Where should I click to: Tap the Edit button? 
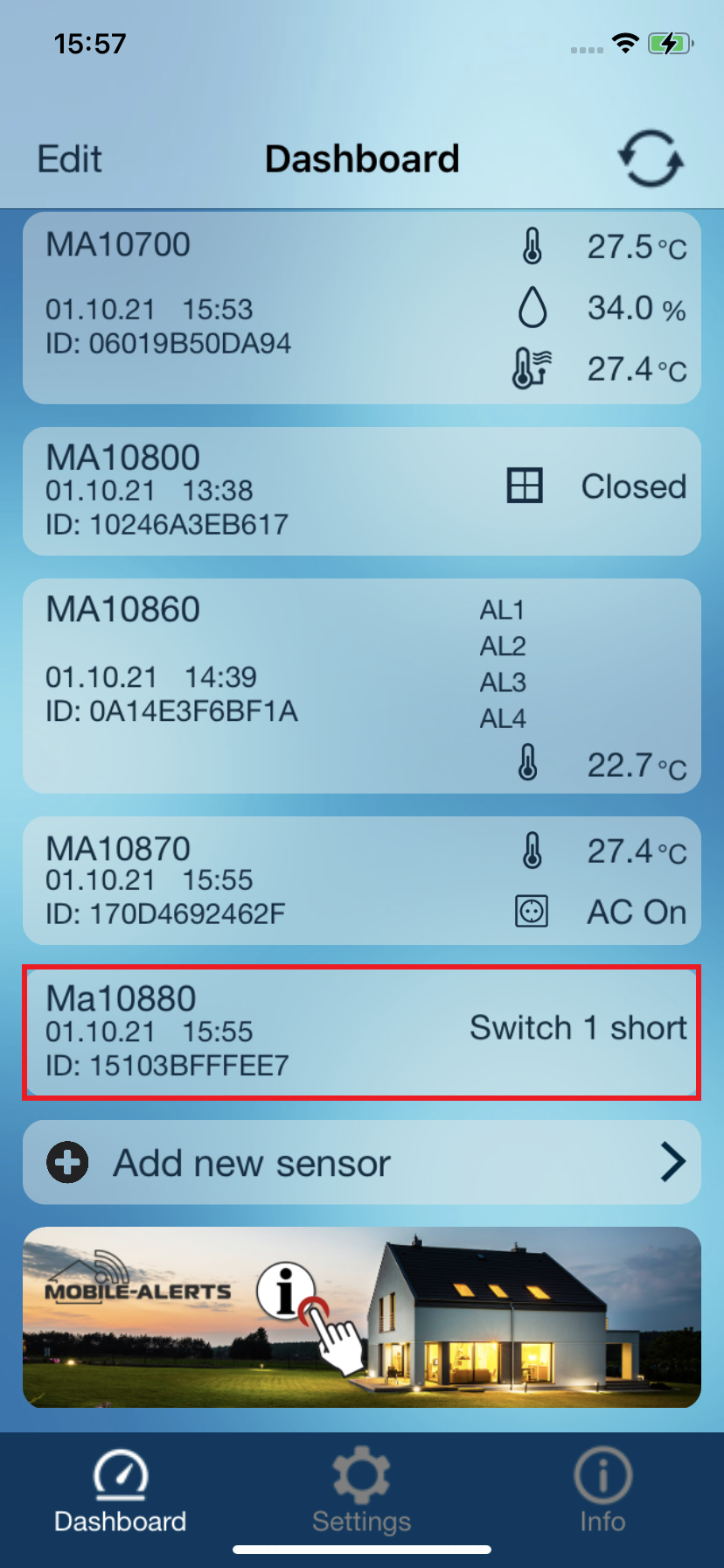(69, 159)
